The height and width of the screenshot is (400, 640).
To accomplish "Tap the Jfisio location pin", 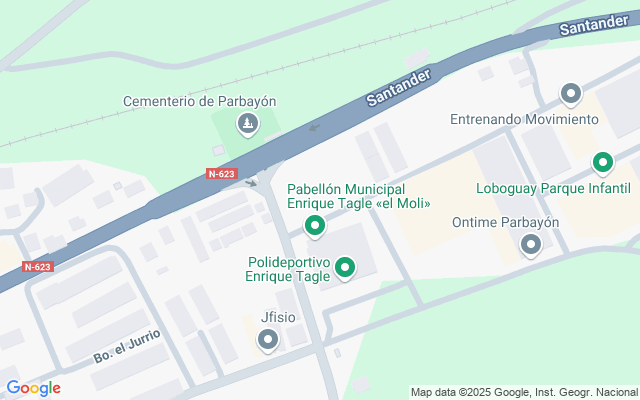I will pyautogui.click(x=268, y=341).
